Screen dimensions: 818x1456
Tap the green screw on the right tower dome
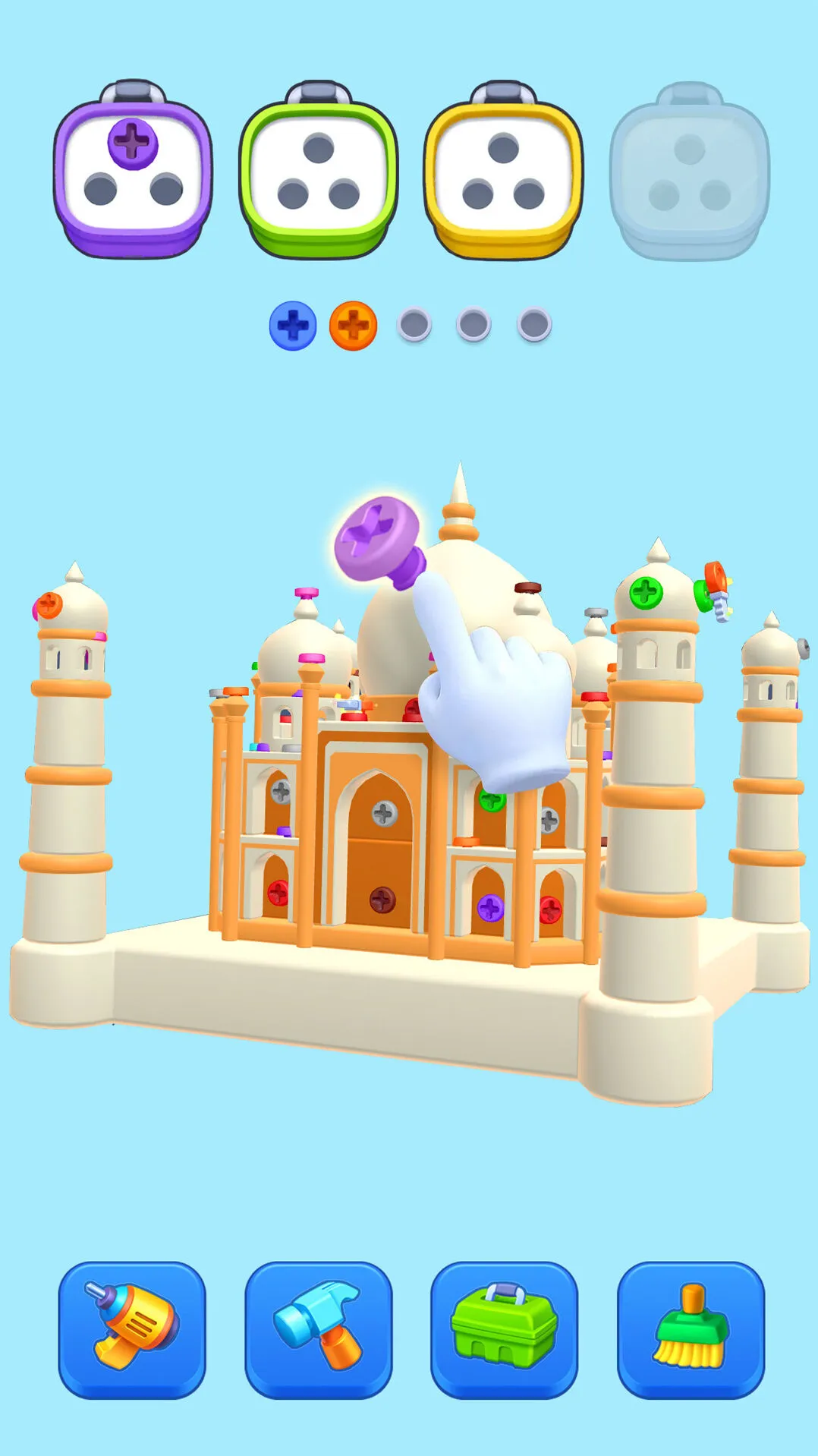(646, 592)
